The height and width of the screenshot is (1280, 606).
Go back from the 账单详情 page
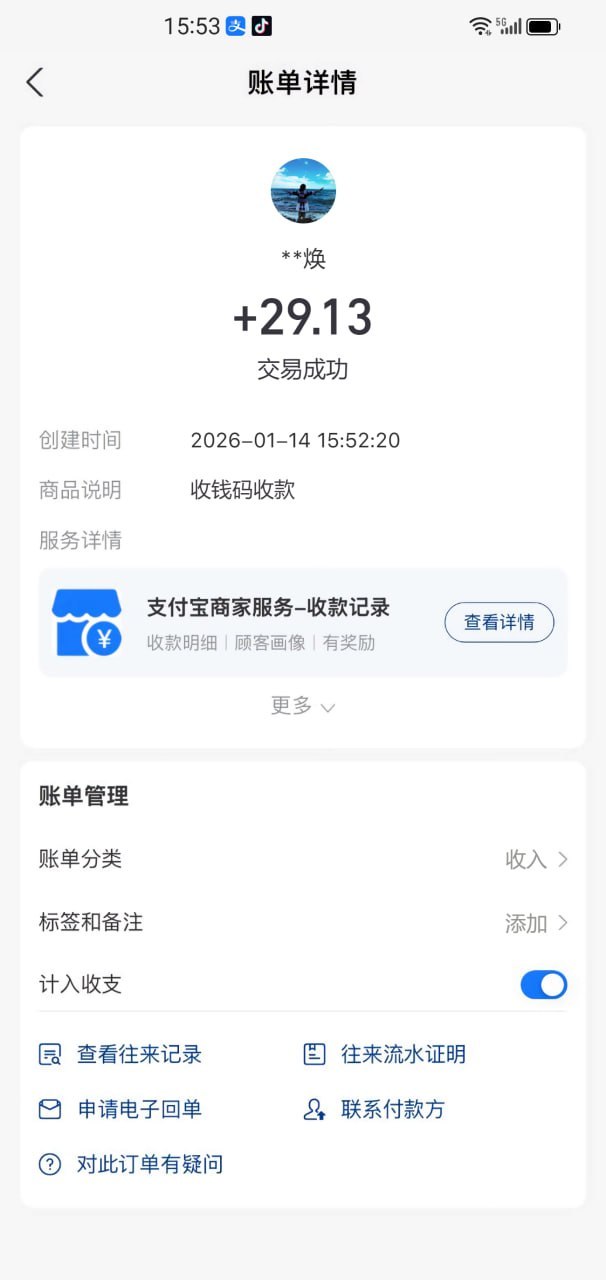[35, 82]
